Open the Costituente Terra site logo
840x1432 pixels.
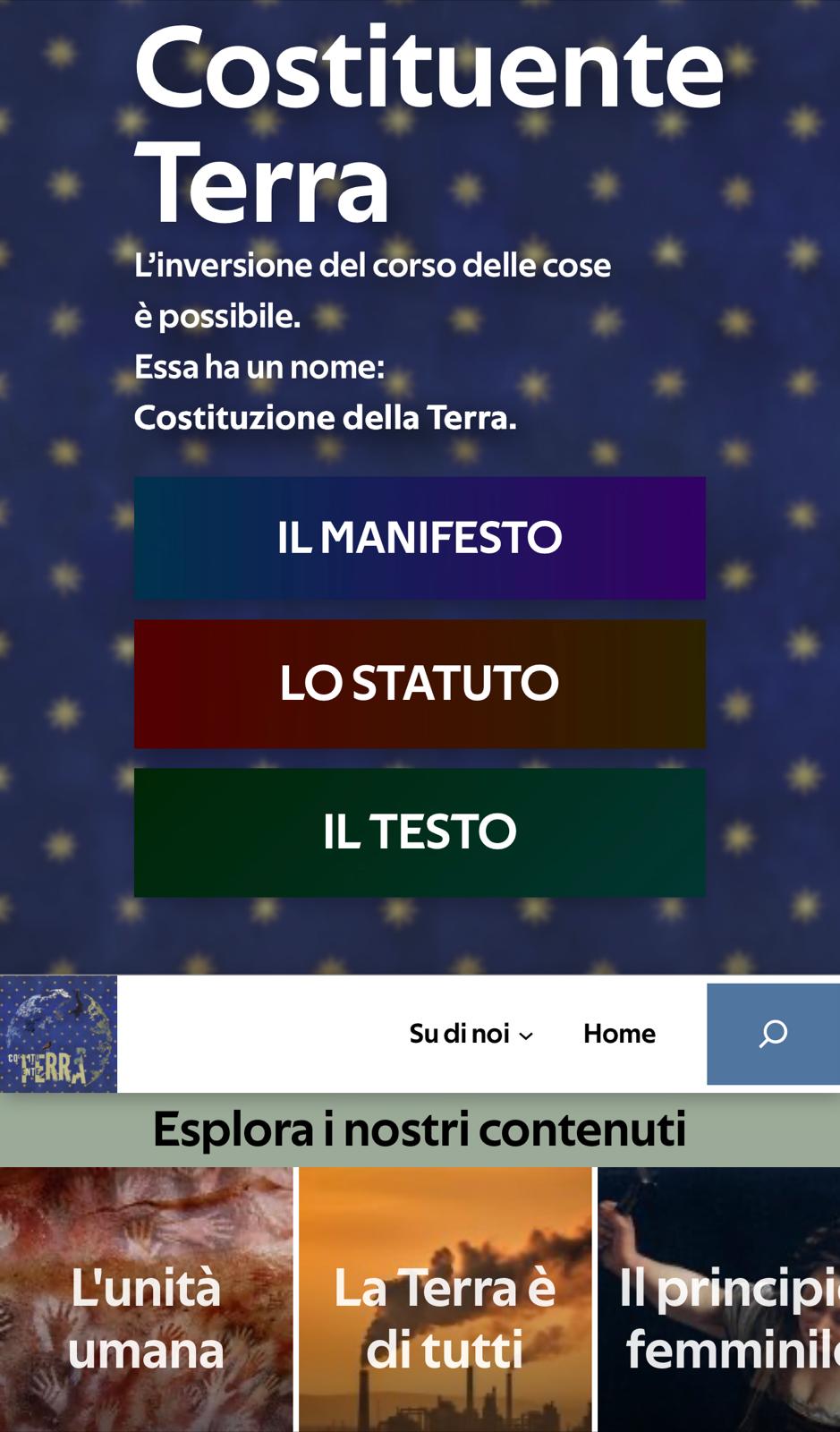58,1034
